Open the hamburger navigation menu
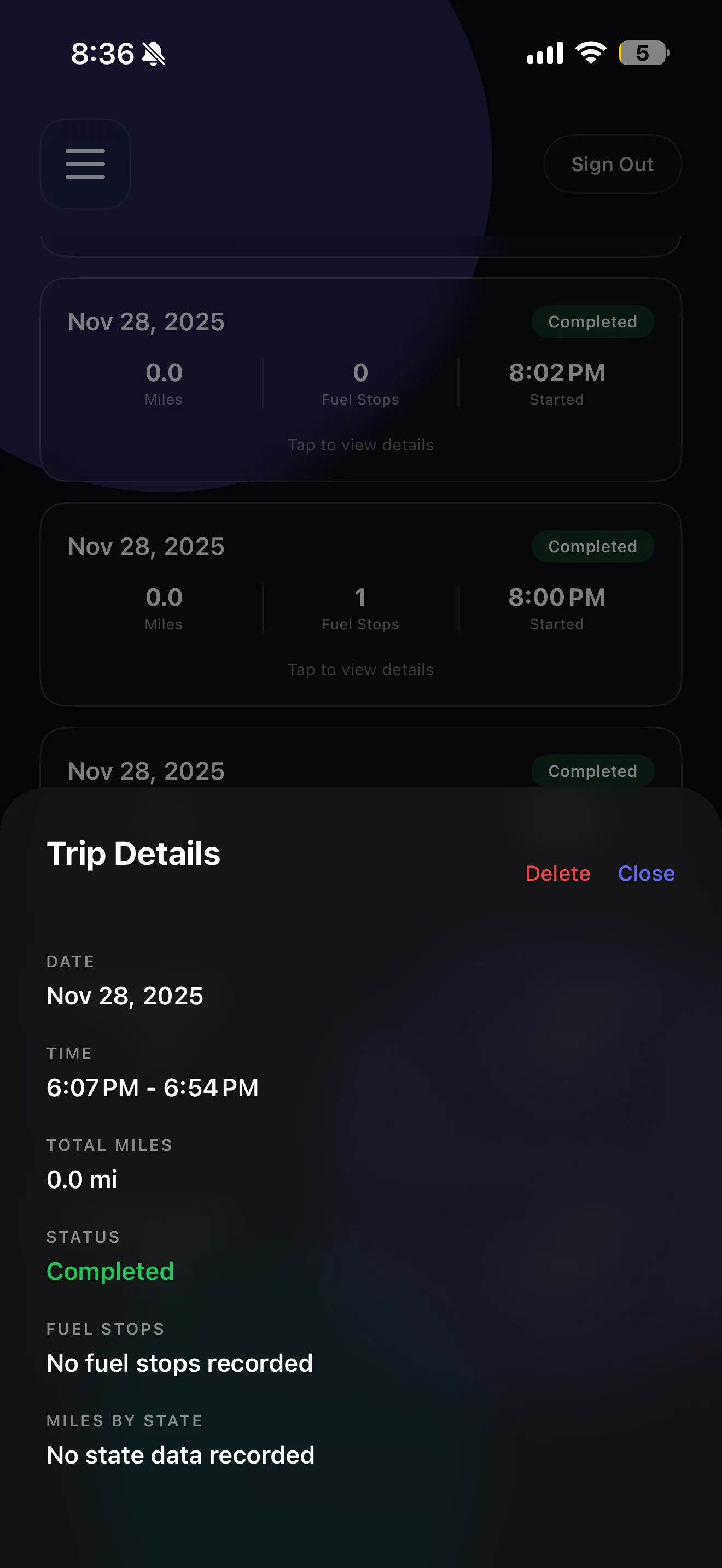This screenshot has width=722, height=1568. (85, 163)
